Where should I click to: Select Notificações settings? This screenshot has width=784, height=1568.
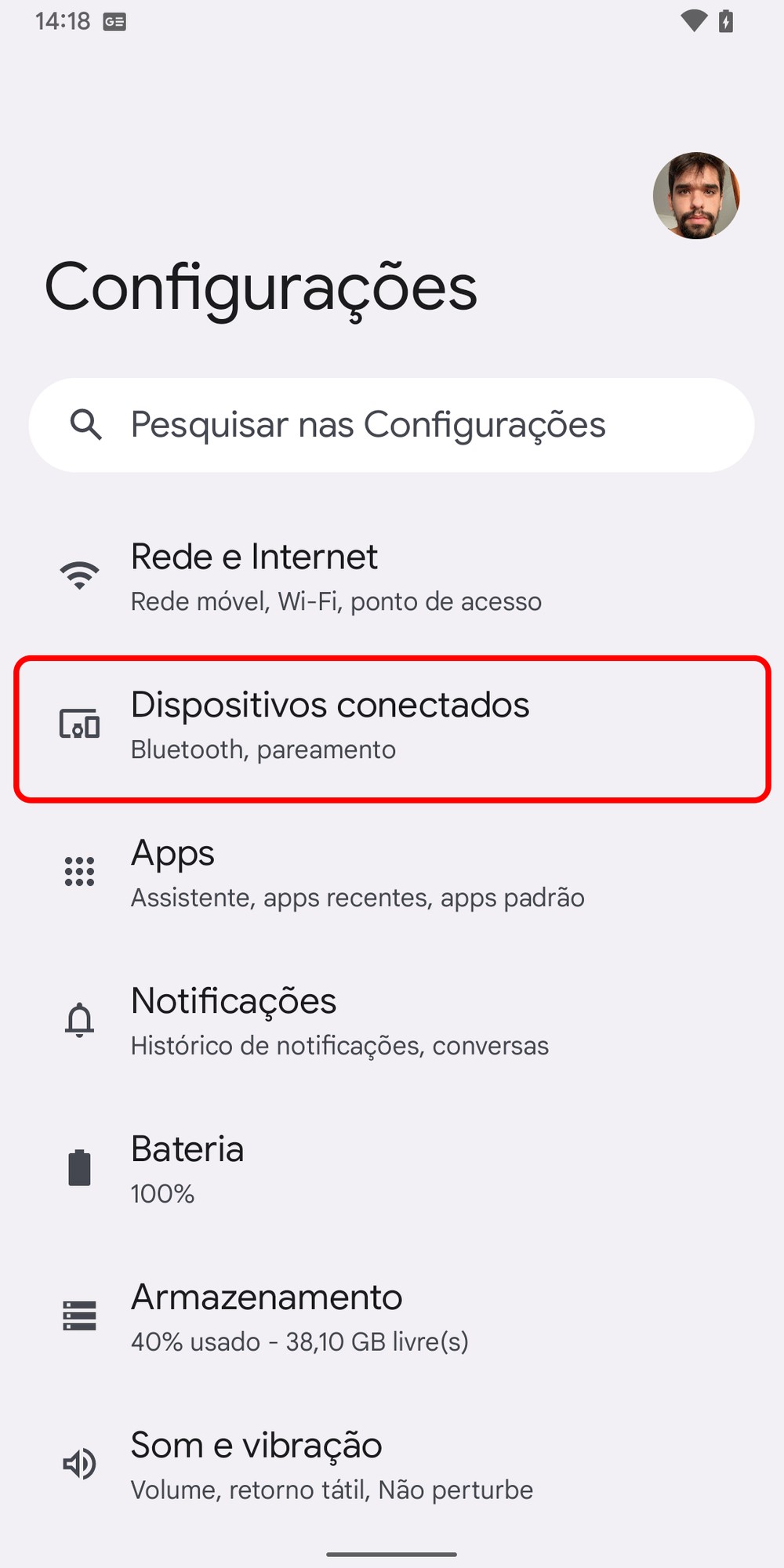pyautogui.click(x=392, y=1022)
